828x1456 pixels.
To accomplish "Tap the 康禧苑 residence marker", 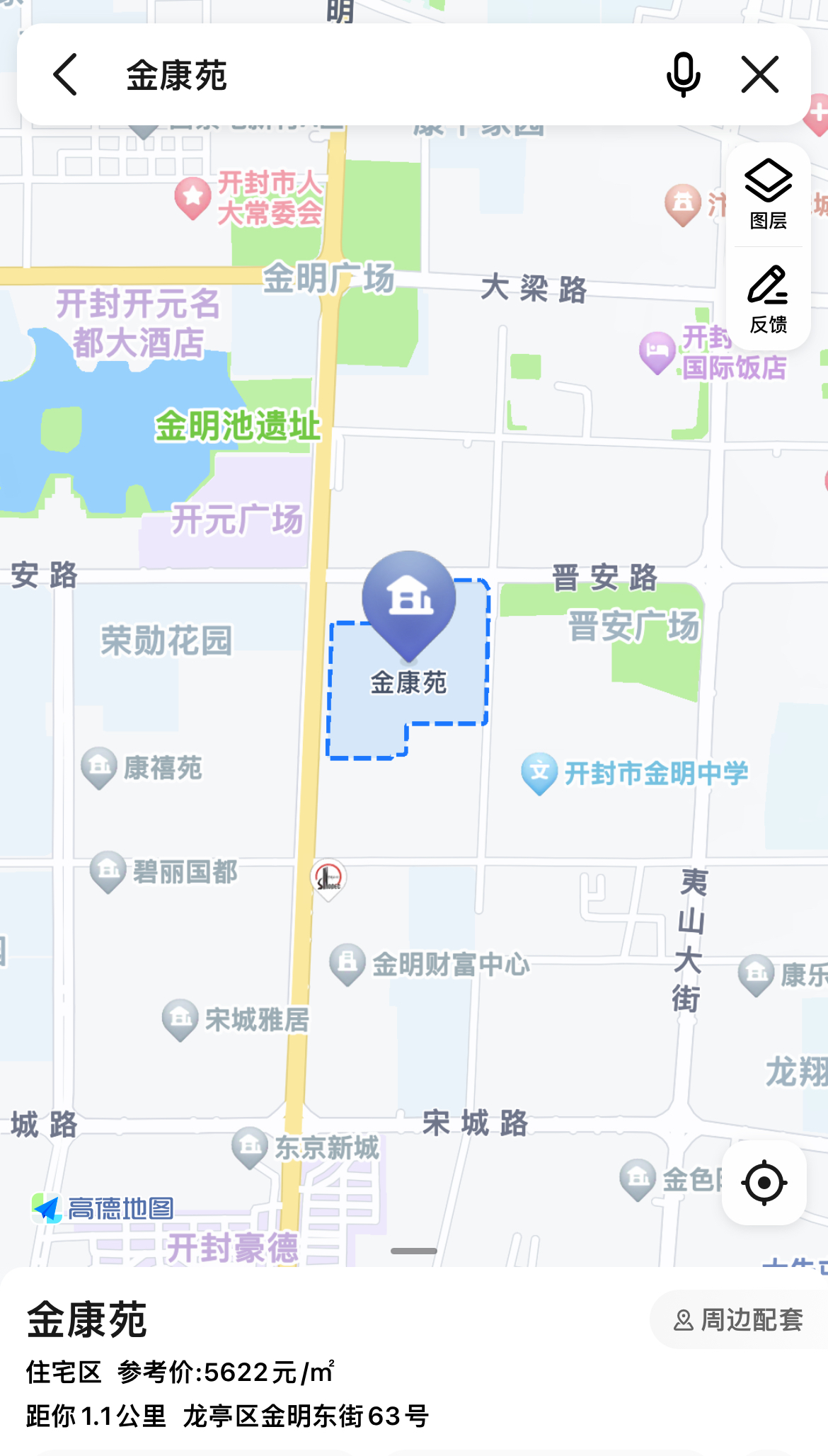I will [99, 767].
